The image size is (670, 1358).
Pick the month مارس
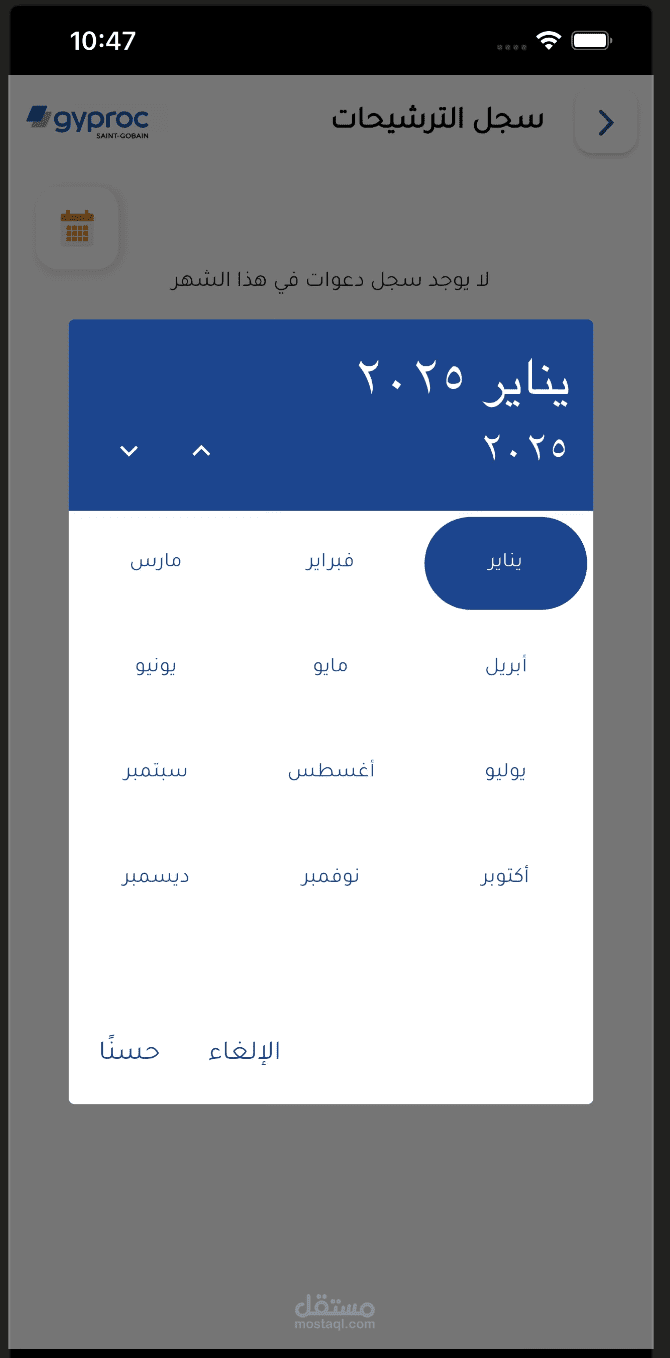(x=156, y=561)
